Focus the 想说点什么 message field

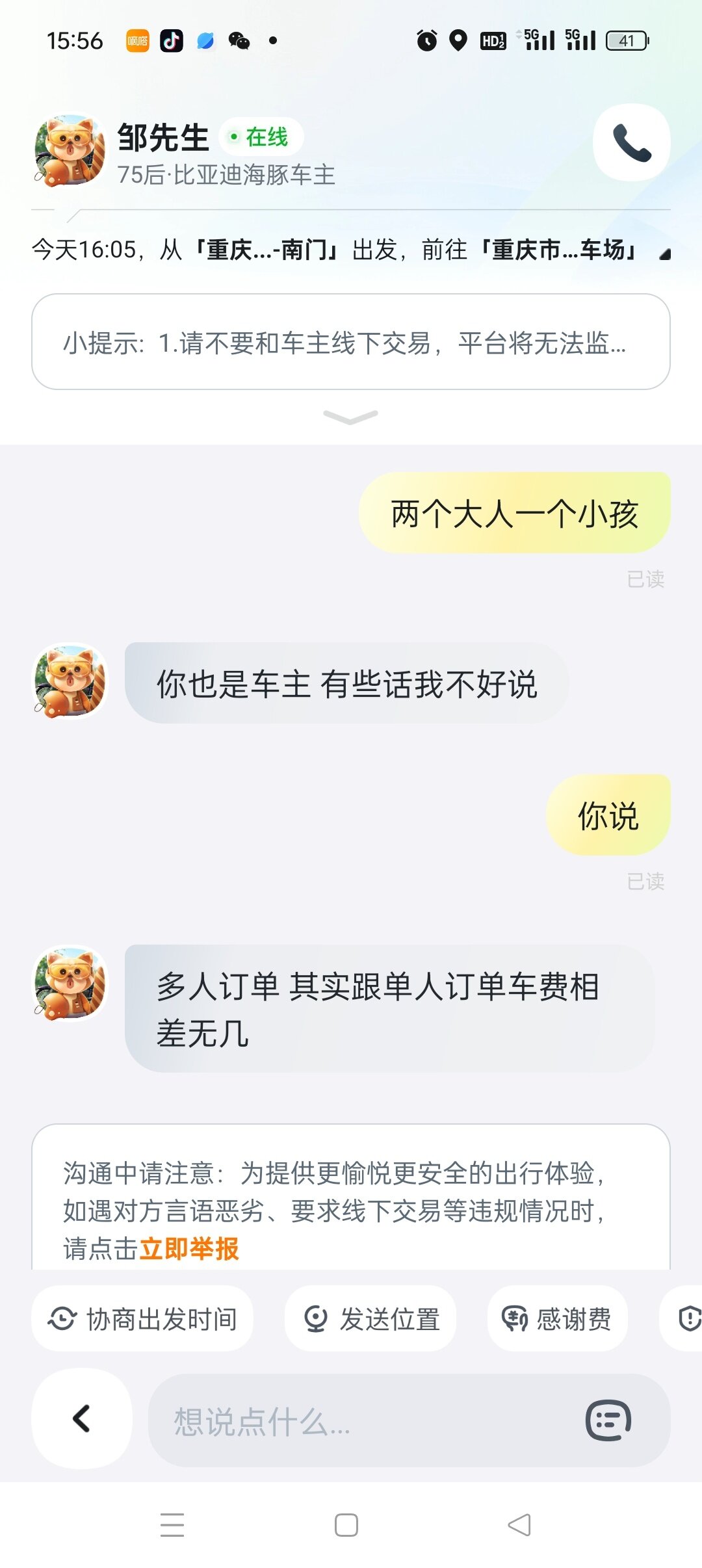pos(364,1421)
